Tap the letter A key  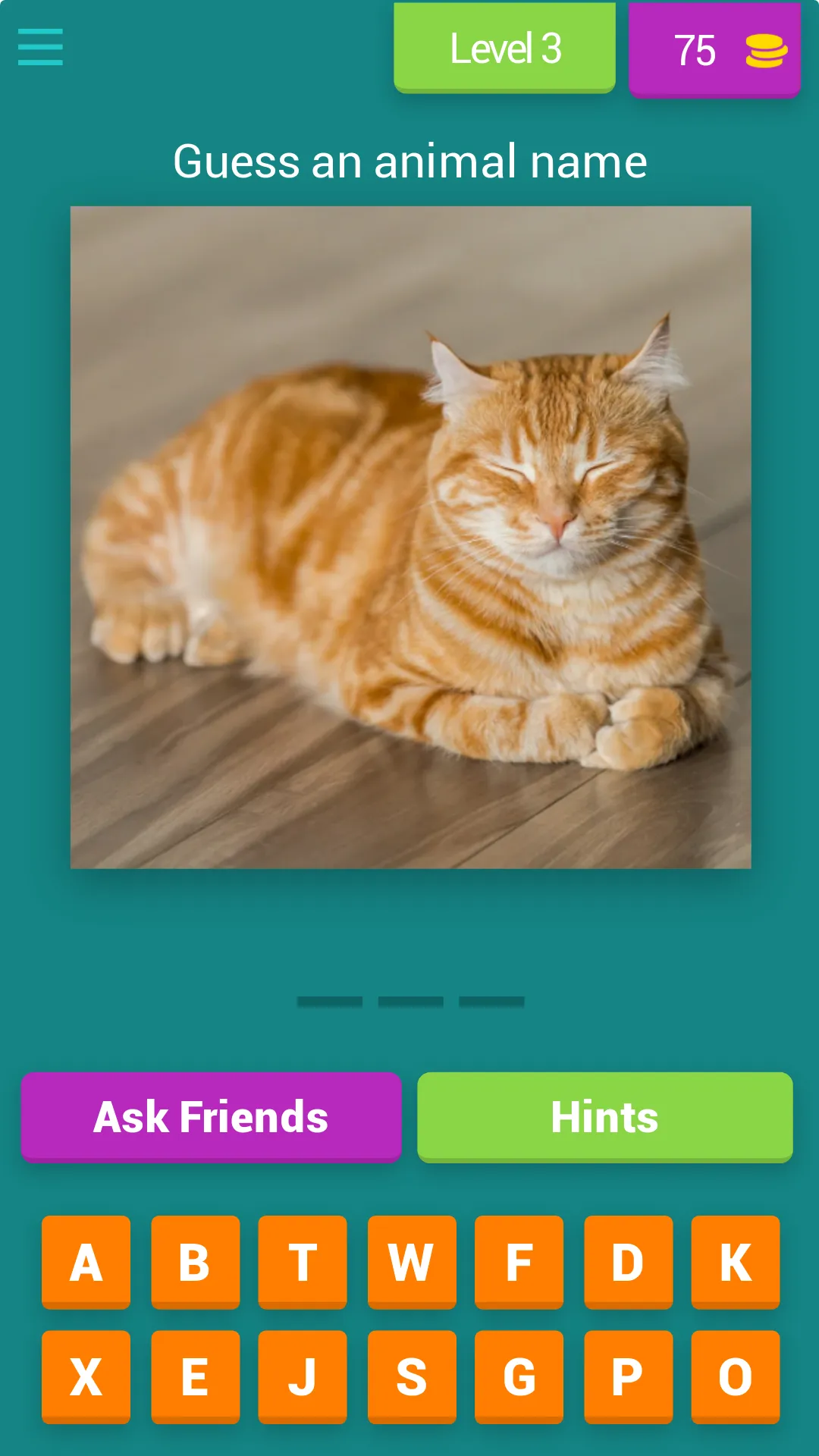pos(85,1263)
